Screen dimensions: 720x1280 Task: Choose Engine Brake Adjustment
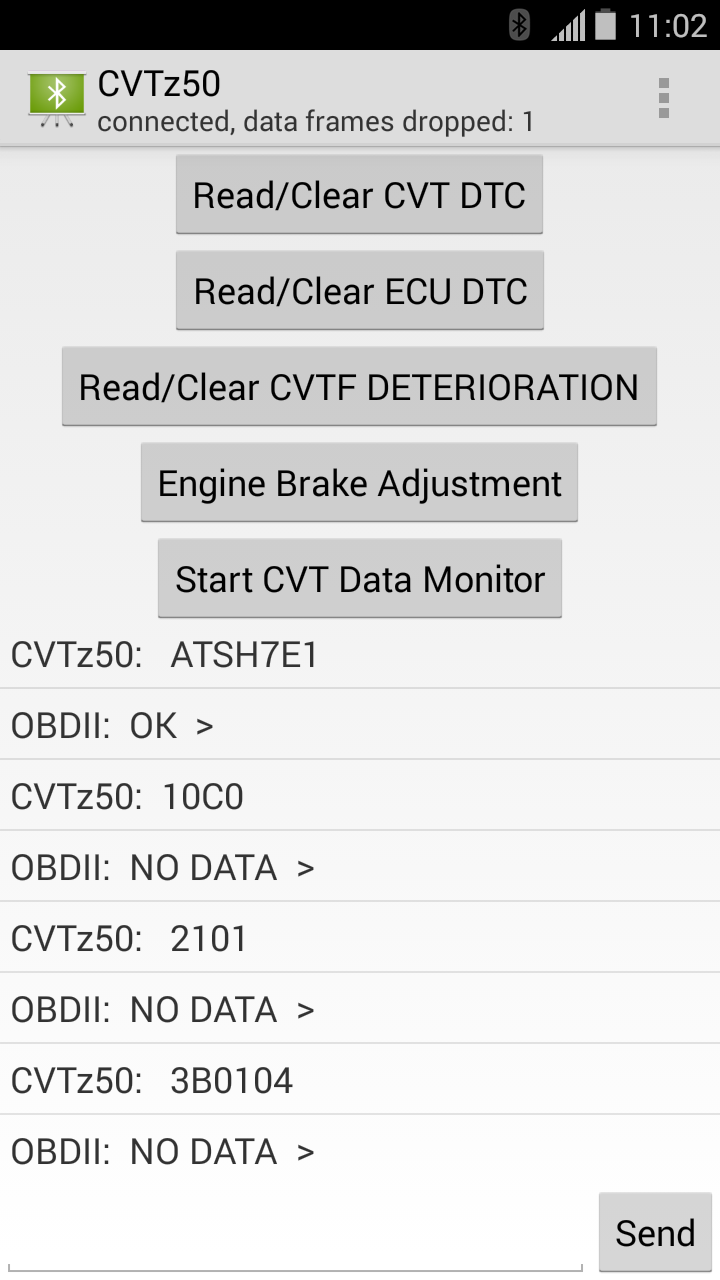click(x=359, y=482)
